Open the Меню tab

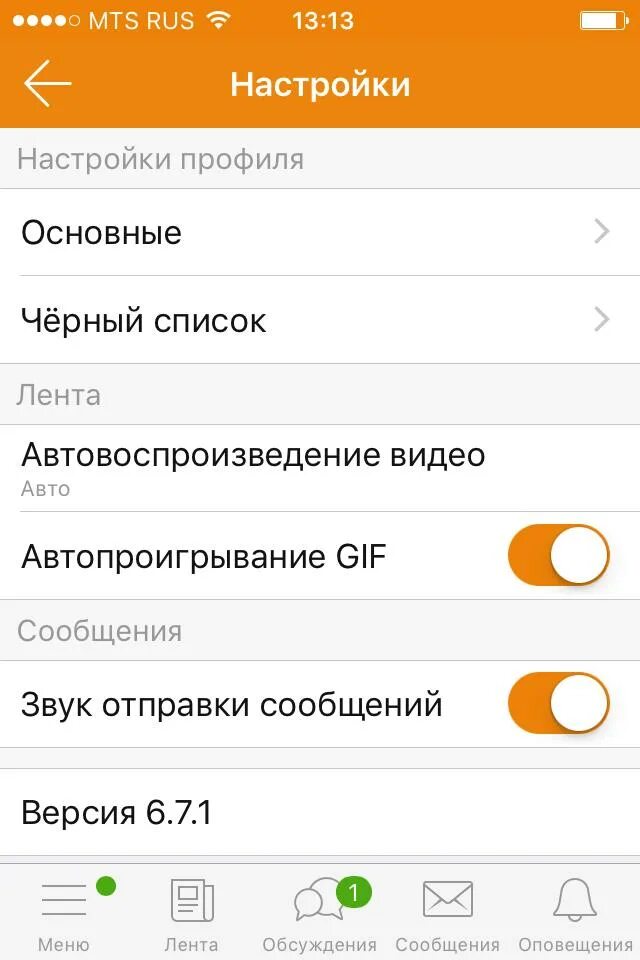click(x=64, y=912)
